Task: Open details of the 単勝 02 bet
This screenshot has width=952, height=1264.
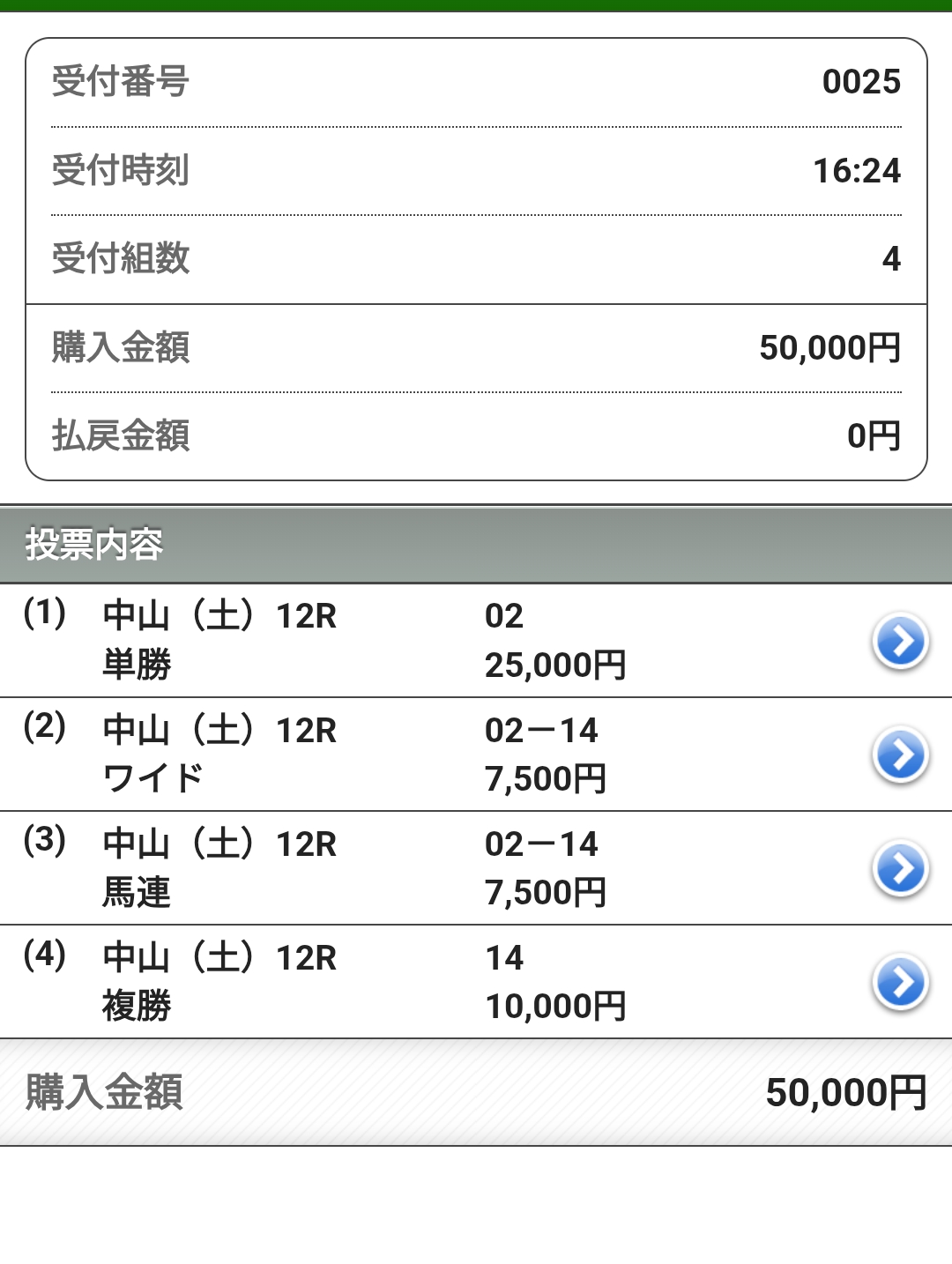Action: coord(900,641)
